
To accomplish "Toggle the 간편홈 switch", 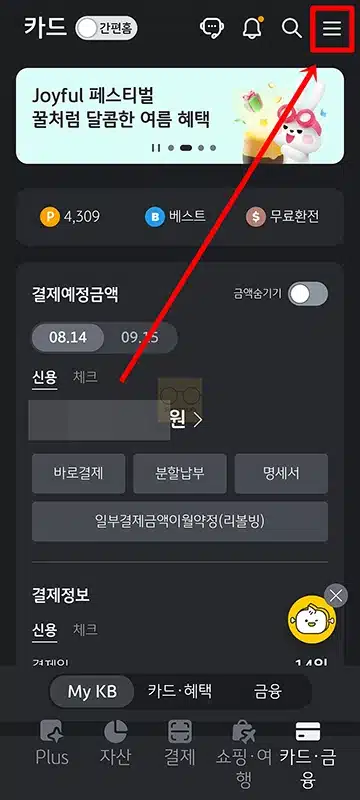I will click(x=106, y=29).
